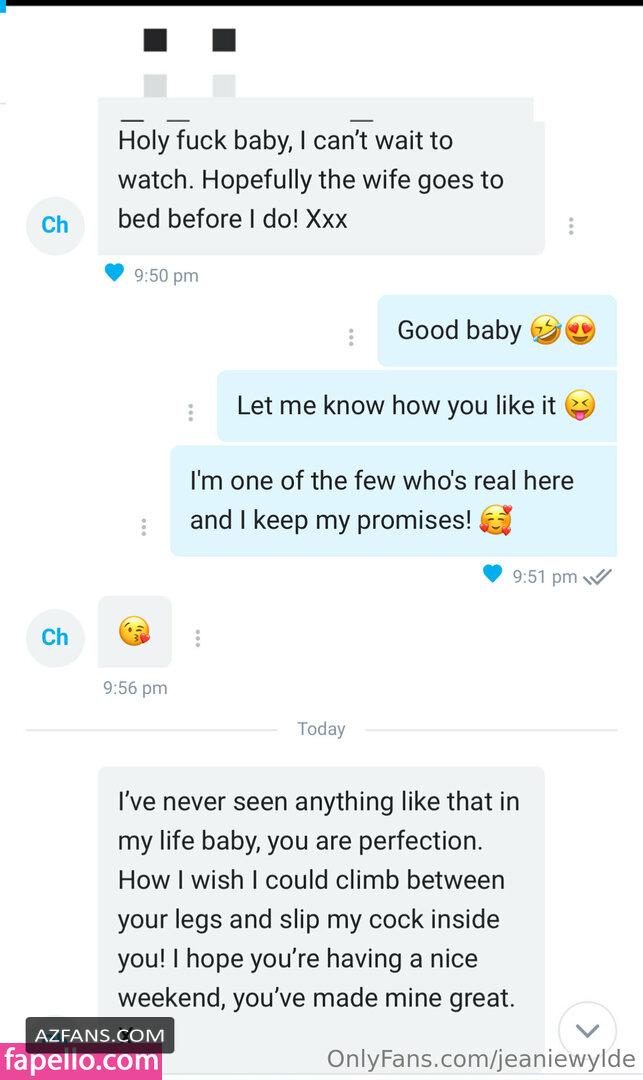The height and width of the screenshot is (1080, 643).
Task: Open the Ch avatar beside the 9:50 pm message
Action: [x=55, y=226]
